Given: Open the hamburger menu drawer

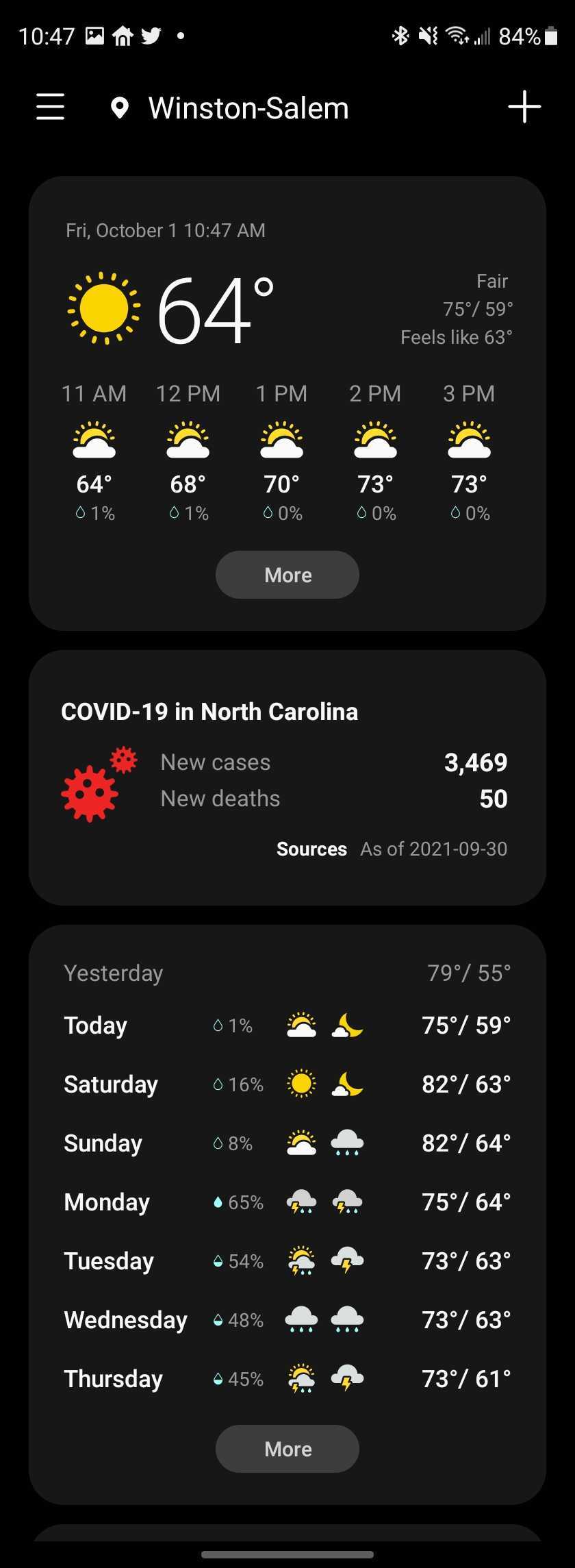Looking at the screenshot, I should click(51, 108).
